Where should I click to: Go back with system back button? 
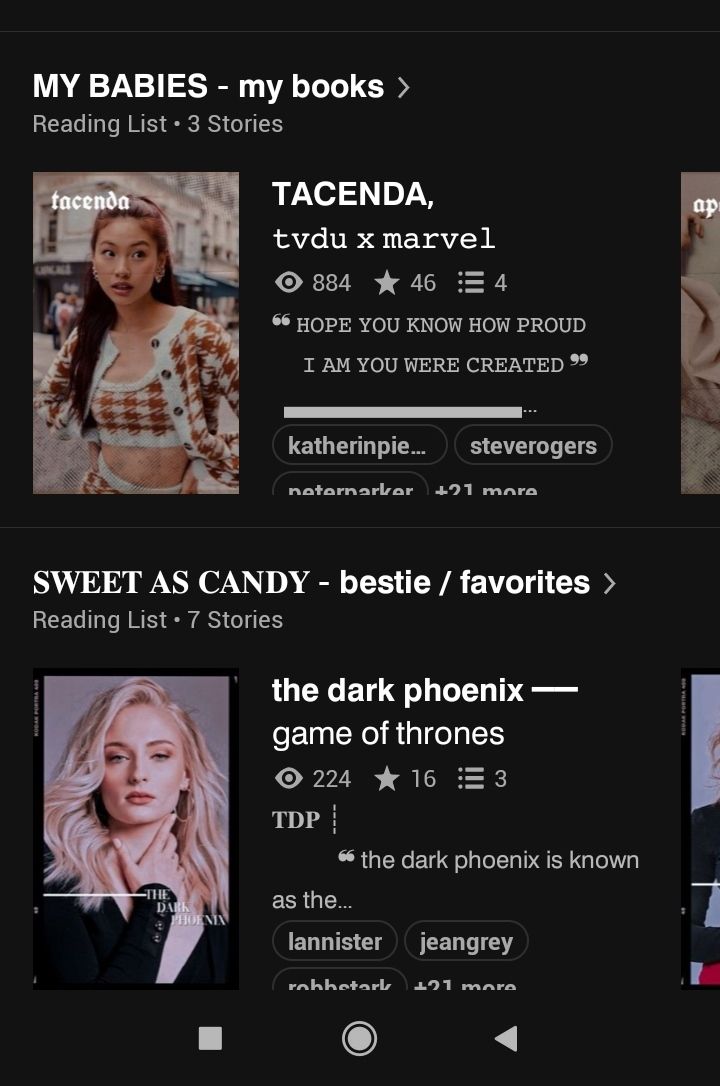[x=506, y=1039]
